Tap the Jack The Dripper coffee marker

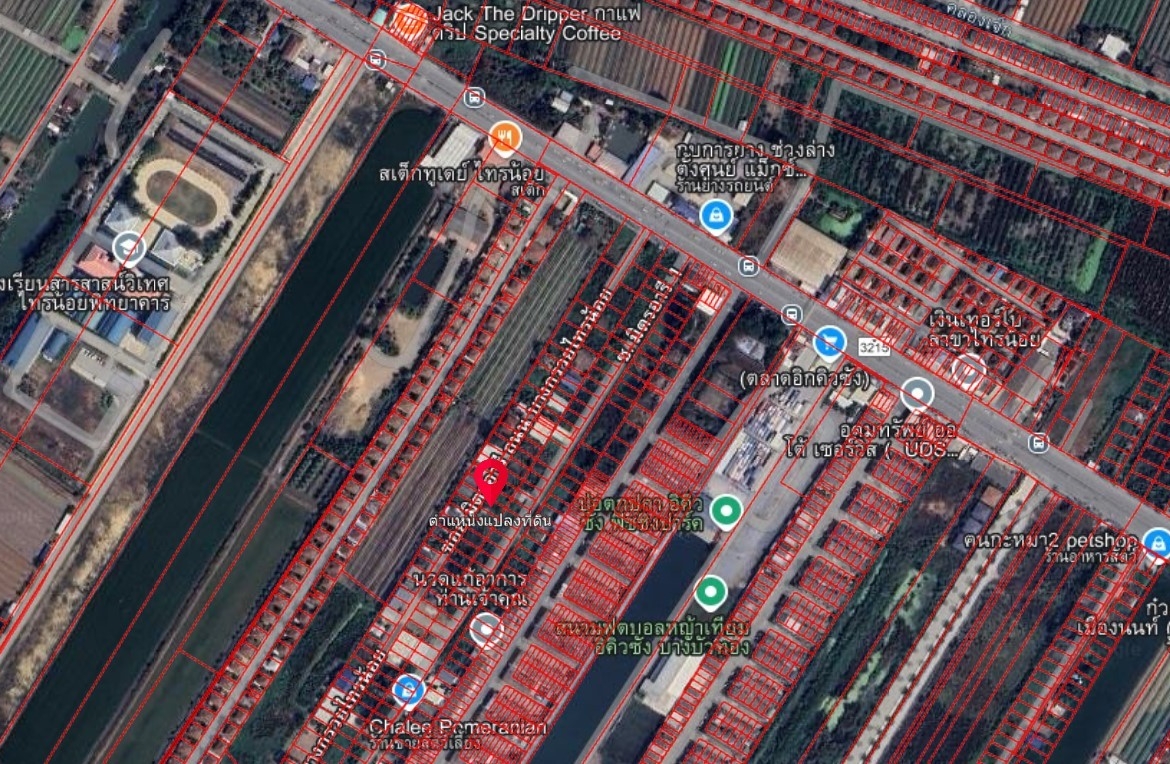409,19
